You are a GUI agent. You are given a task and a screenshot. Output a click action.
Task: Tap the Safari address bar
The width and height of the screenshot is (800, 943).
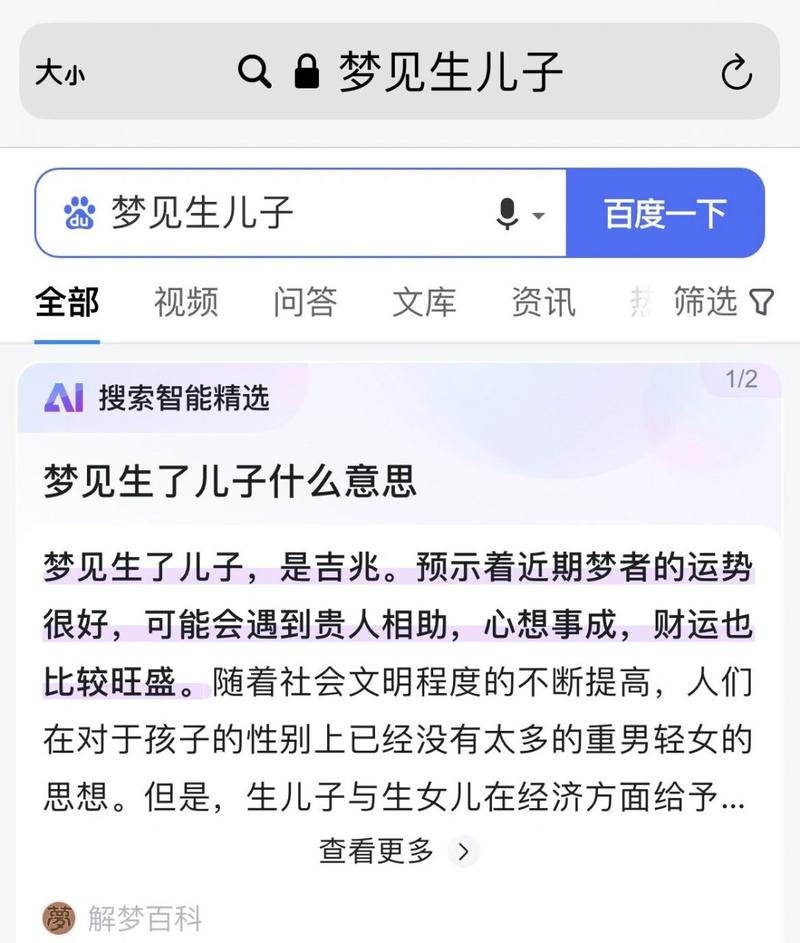(450, 73)
